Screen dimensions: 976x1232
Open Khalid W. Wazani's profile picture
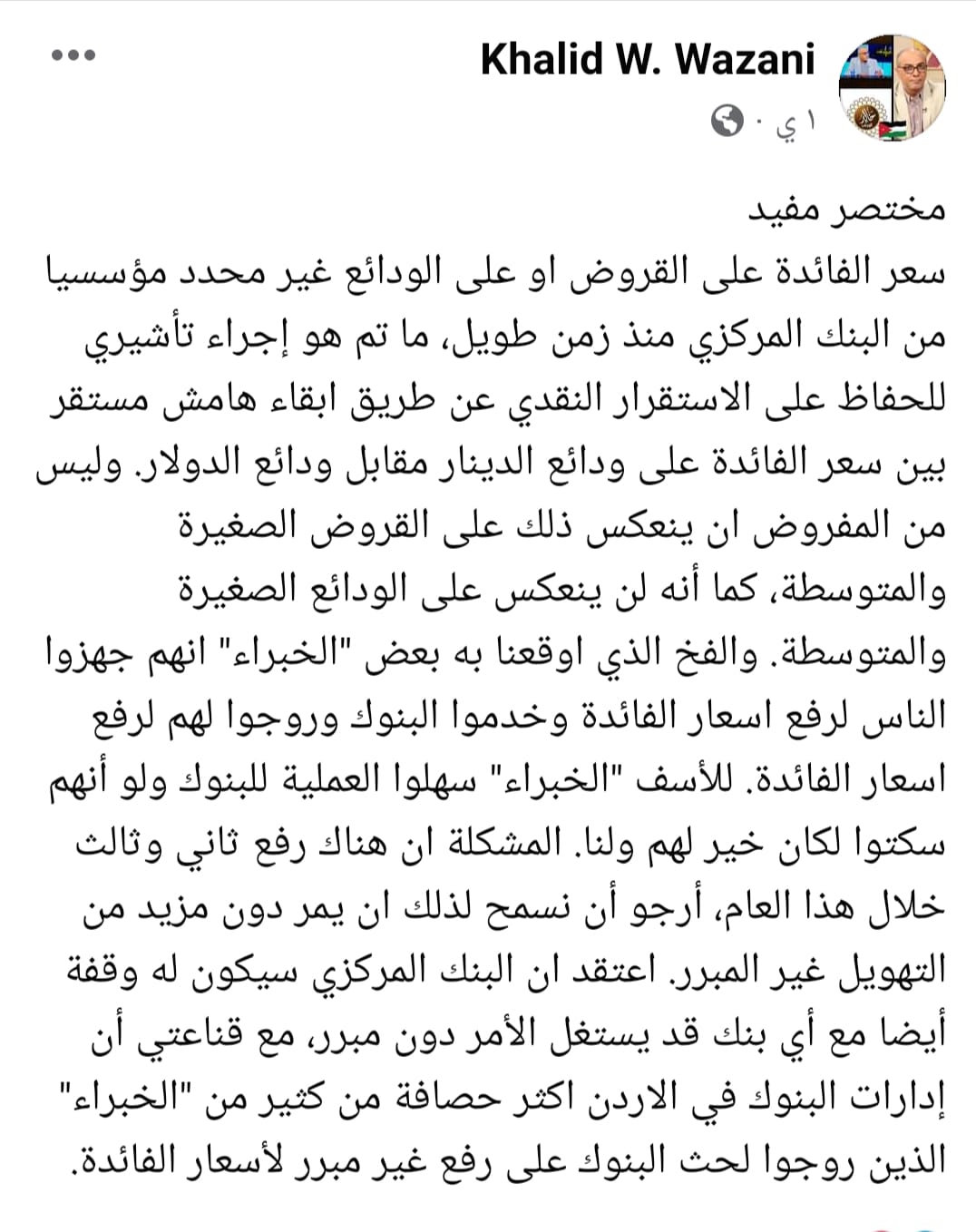click(x=894, y=89)
